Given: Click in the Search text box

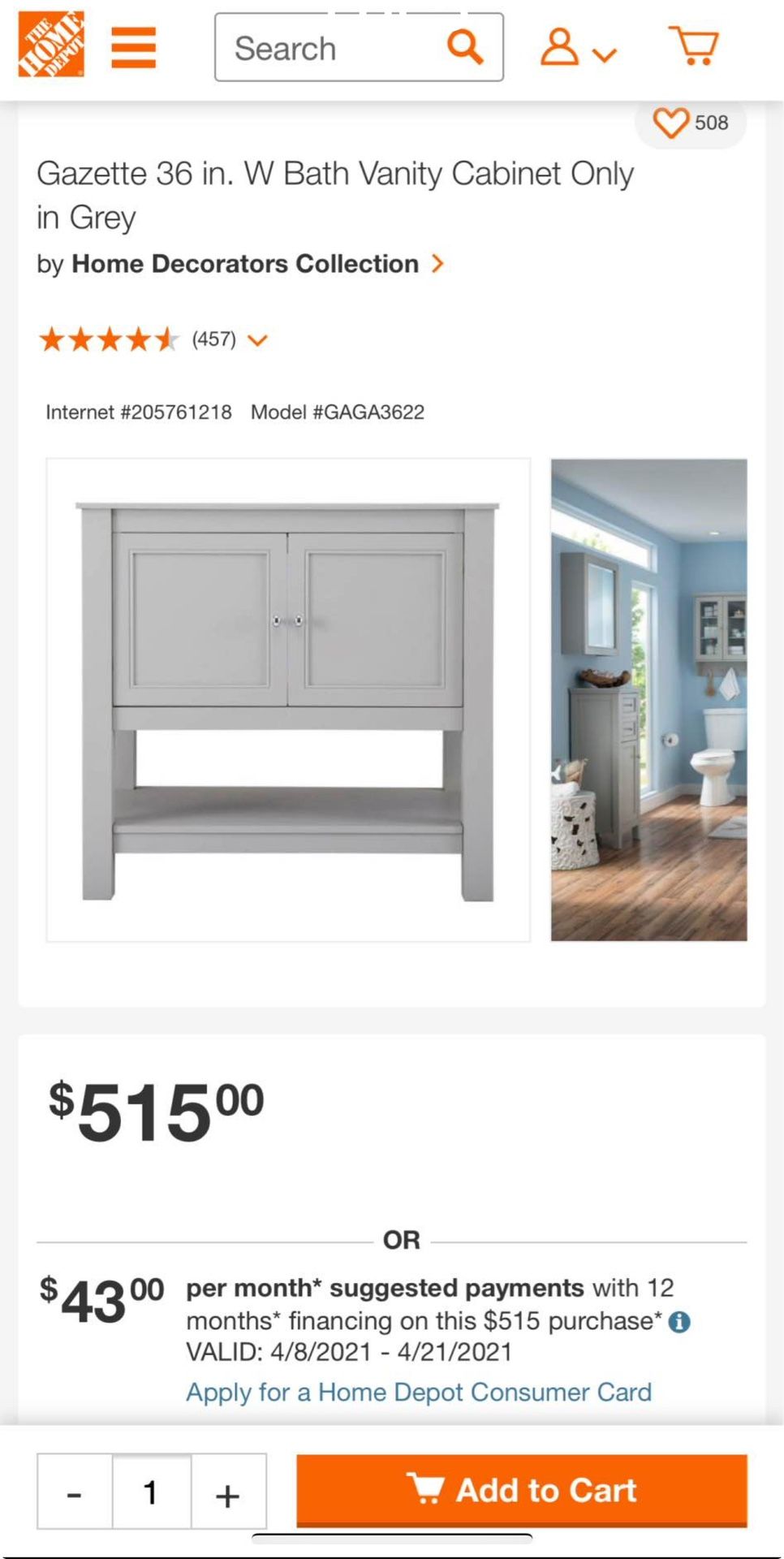Looking at the screenshot, I should (x=325, y=49).
